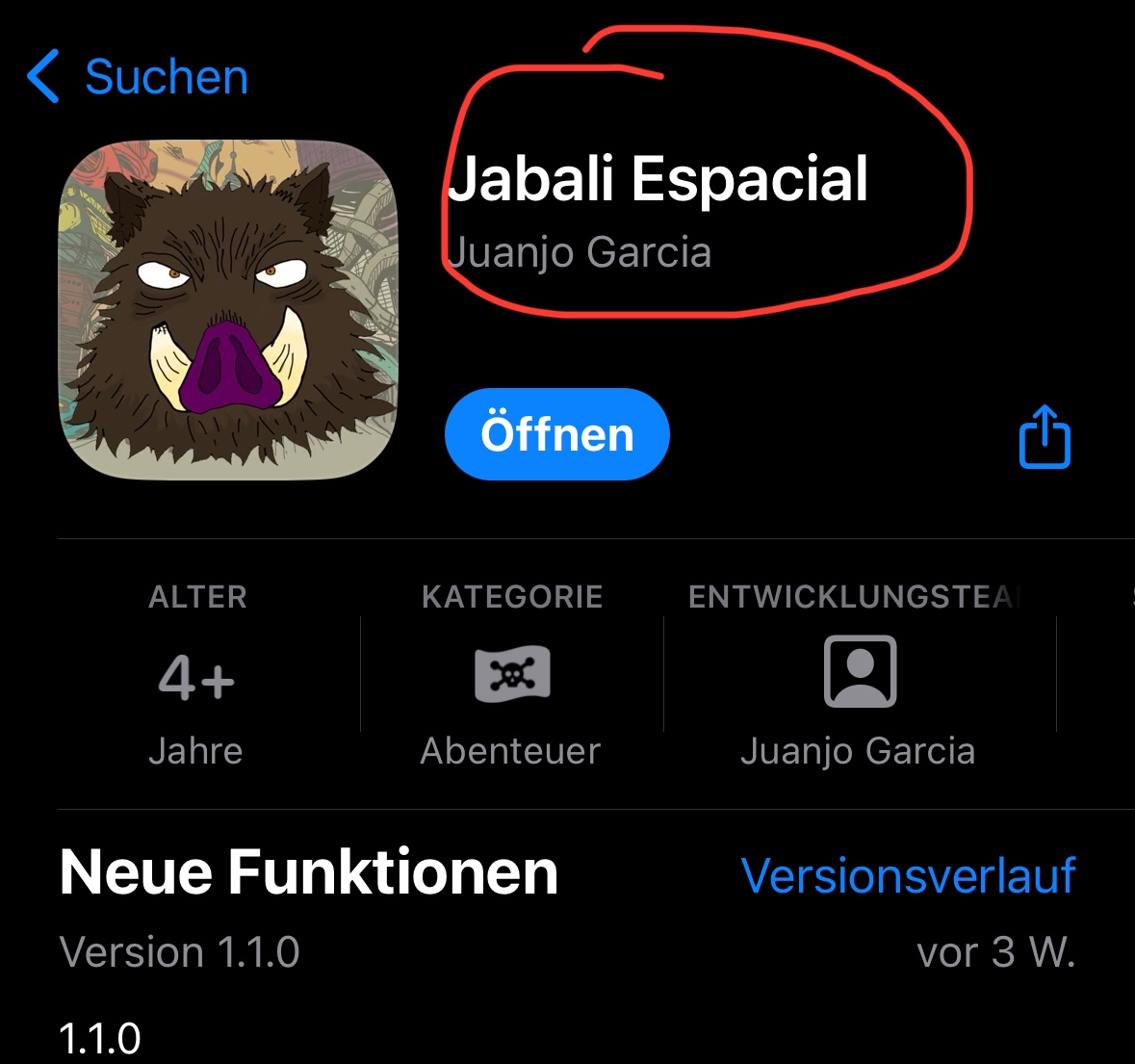
Task: Open the Versionsverlauf link
Action: coord(907,876)
